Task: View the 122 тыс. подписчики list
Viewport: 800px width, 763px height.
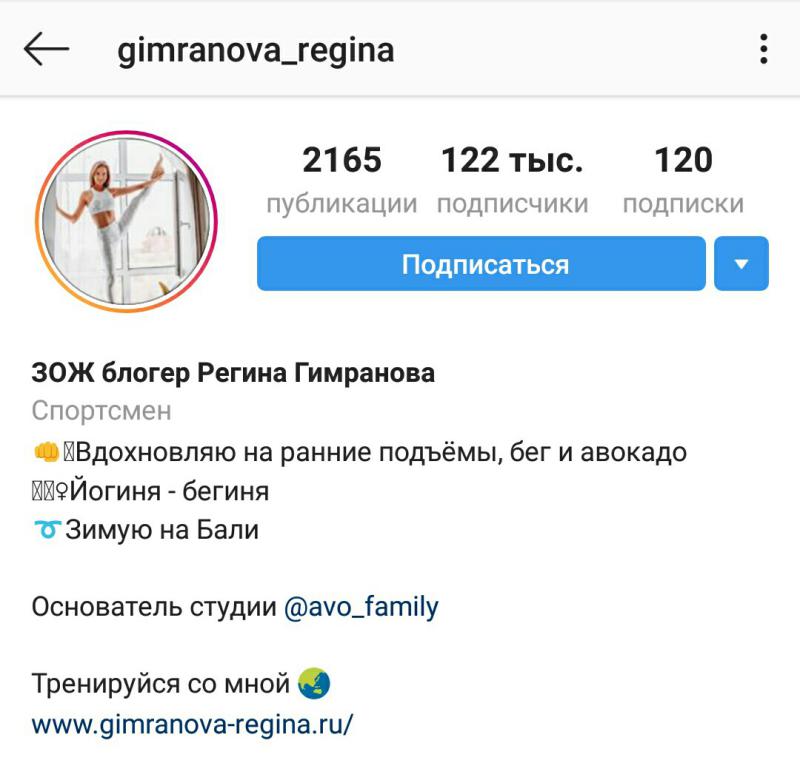Action: [x=512, y=179]
